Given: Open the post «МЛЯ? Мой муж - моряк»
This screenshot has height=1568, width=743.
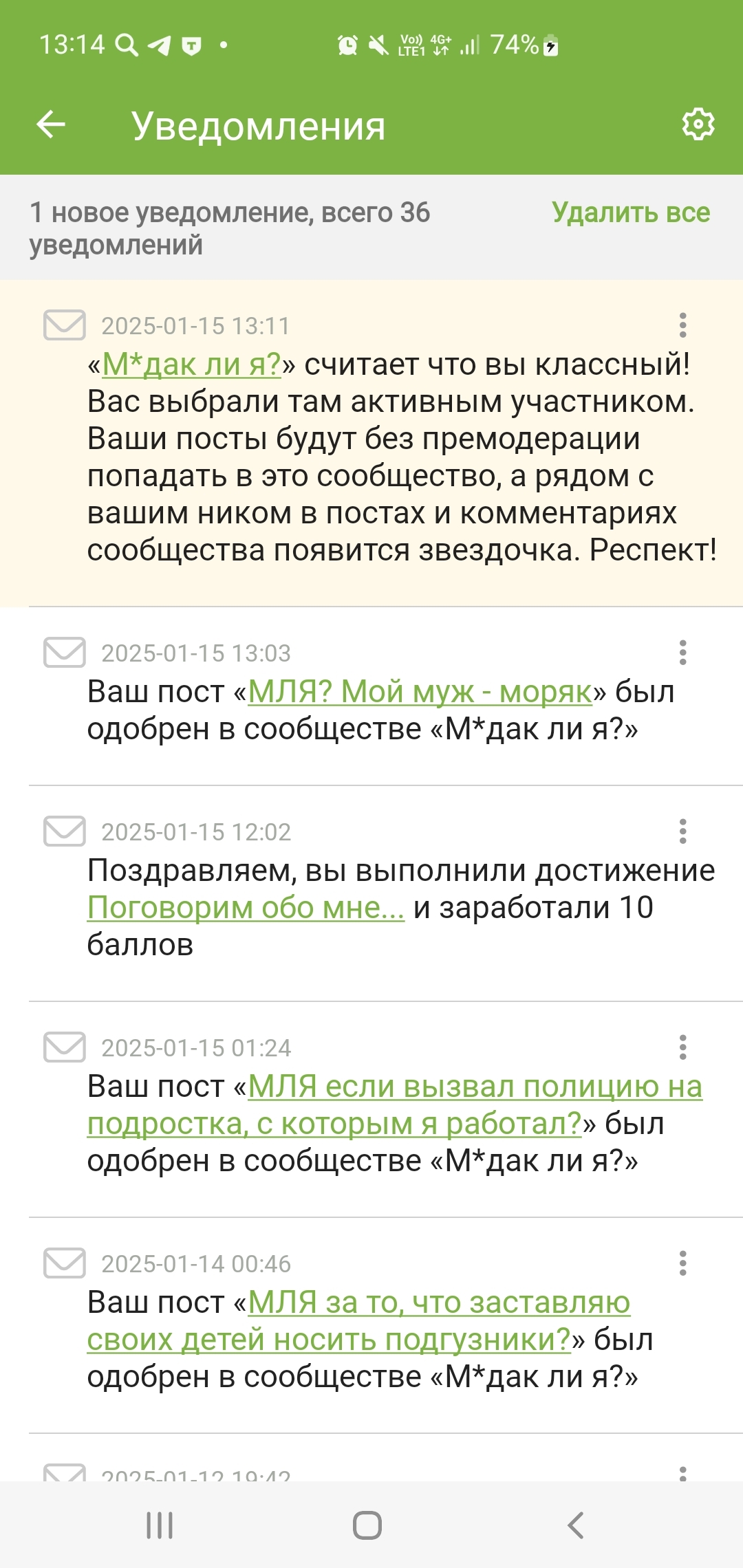Looking at the screenshot, I should [x=420, y=692].
